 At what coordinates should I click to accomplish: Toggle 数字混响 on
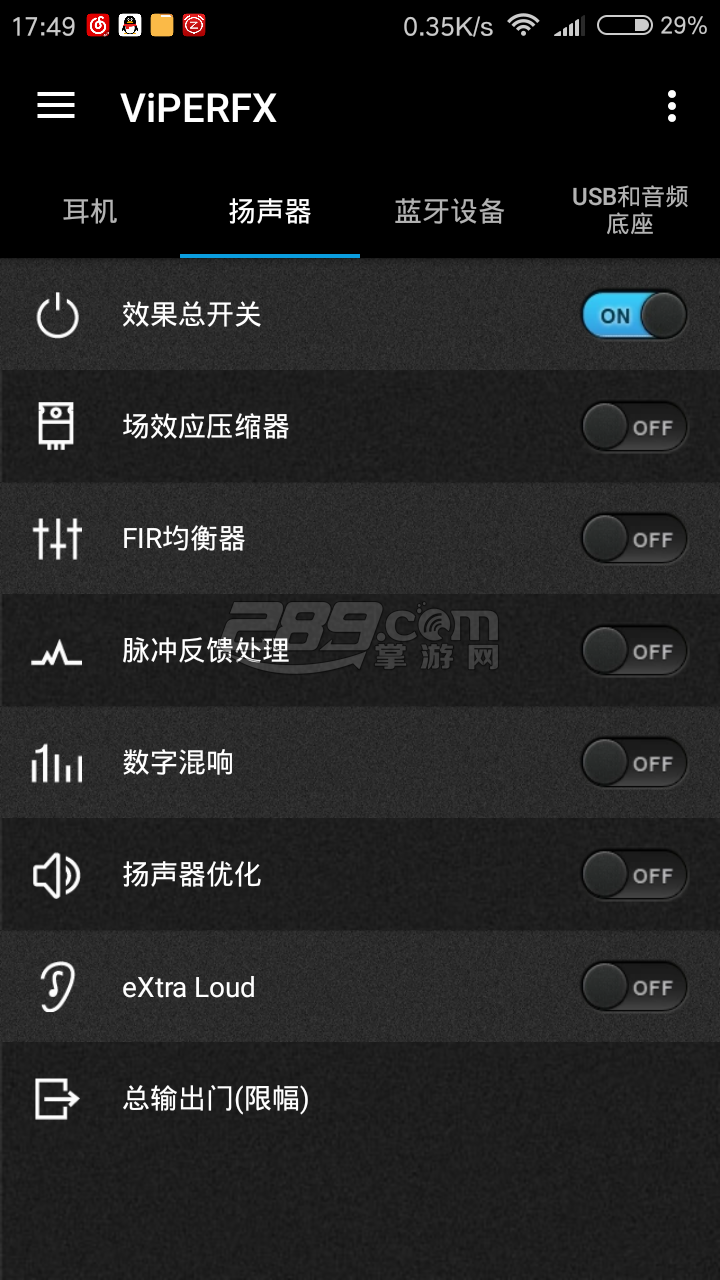(634, 764)
